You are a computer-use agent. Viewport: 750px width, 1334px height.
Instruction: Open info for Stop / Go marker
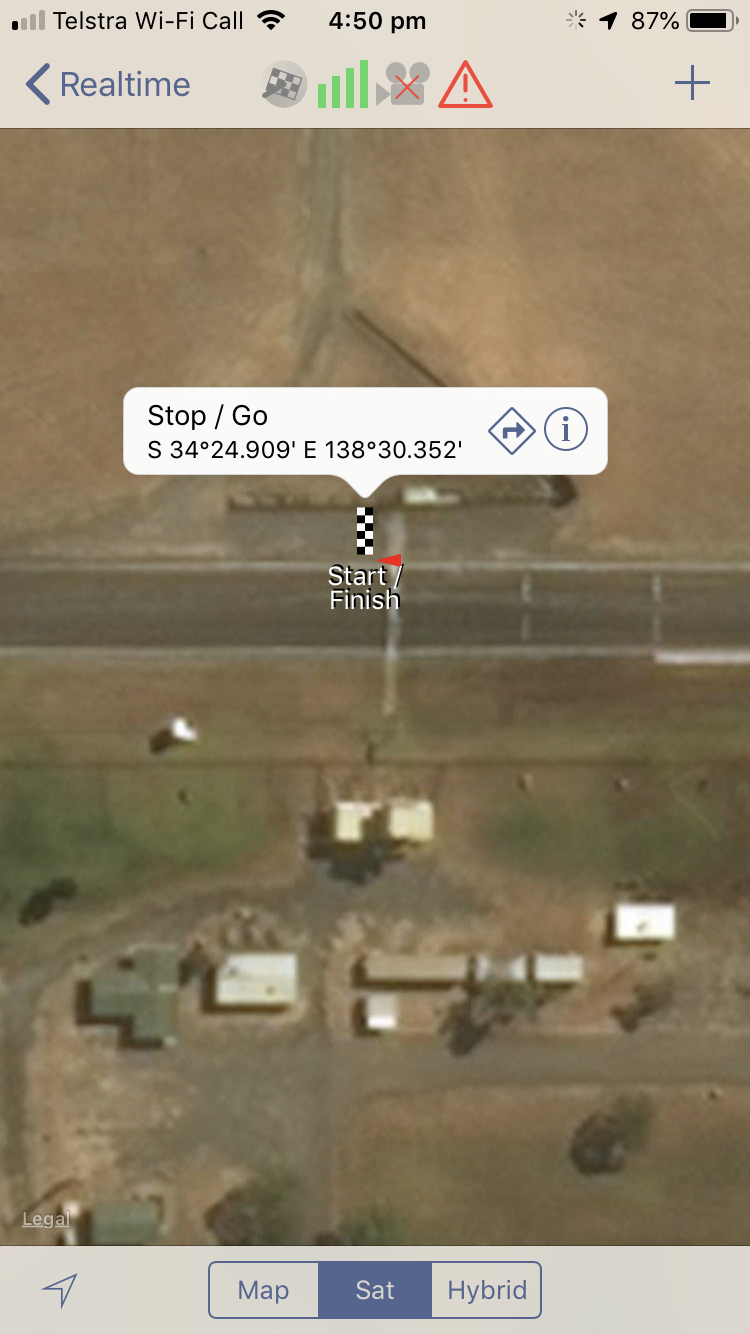point(566,430)
